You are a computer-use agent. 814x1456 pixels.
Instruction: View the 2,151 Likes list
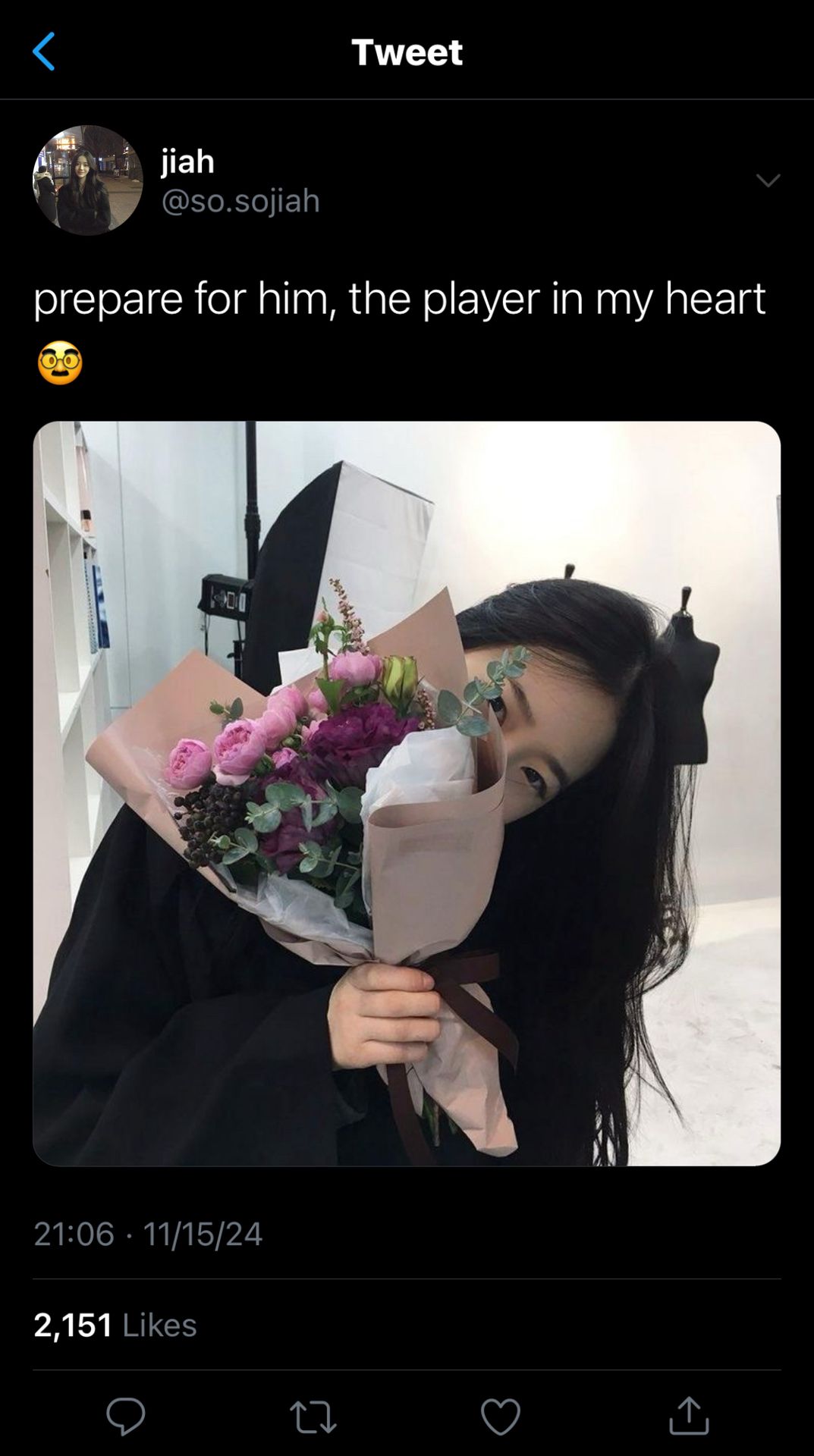point(115,1325)
